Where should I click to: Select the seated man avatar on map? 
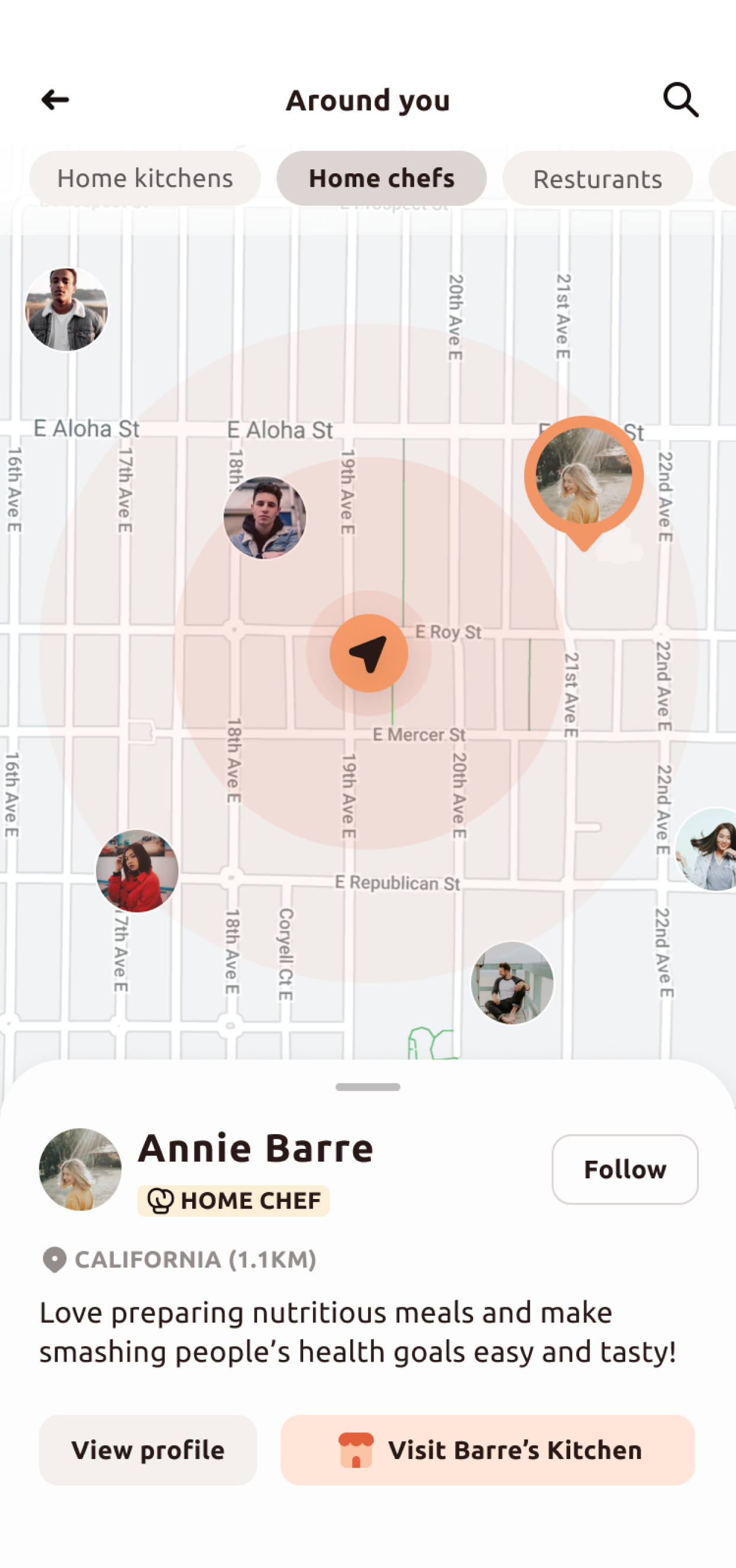click(512, 983)
